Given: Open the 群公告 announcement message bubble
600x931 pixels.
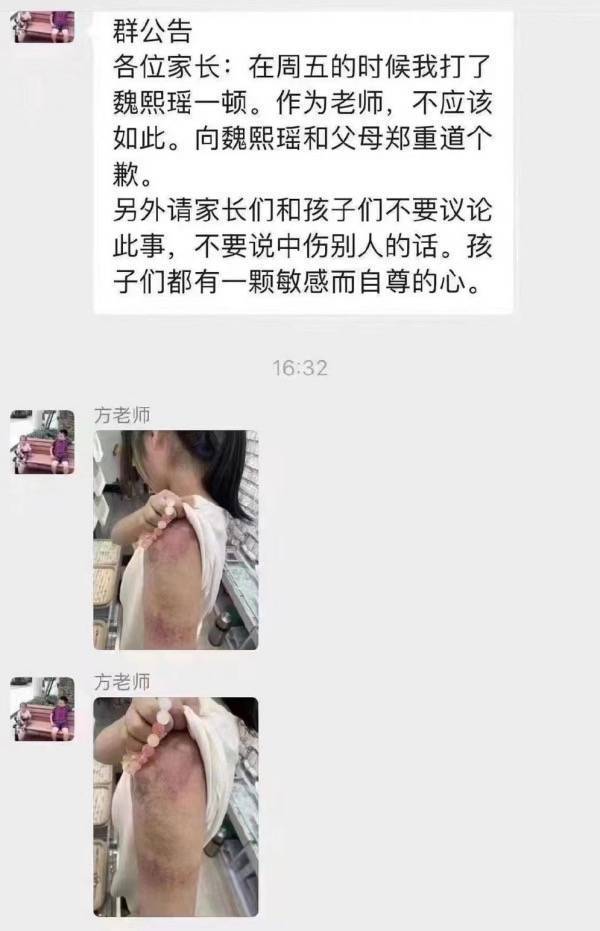Looking at the screenshot, I should pos(303,160).
